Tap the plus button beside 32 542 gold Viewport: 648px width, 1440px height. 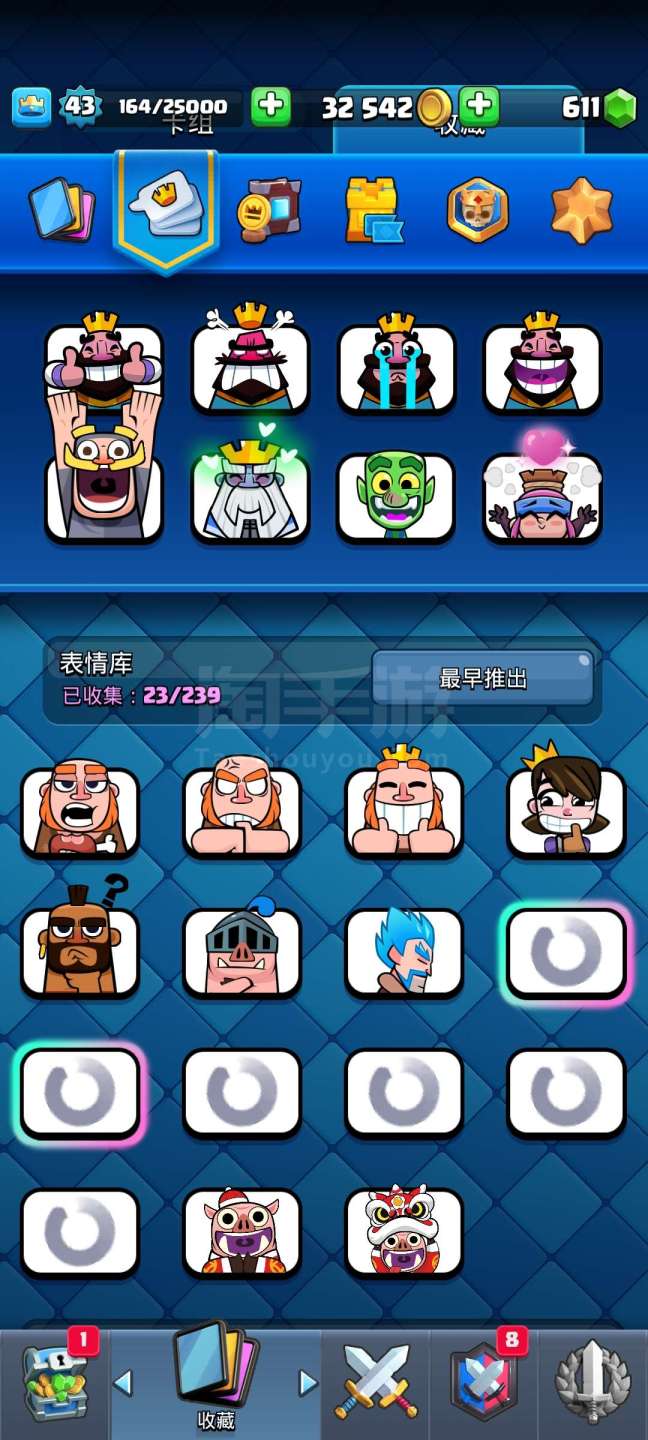click(271, 106)
